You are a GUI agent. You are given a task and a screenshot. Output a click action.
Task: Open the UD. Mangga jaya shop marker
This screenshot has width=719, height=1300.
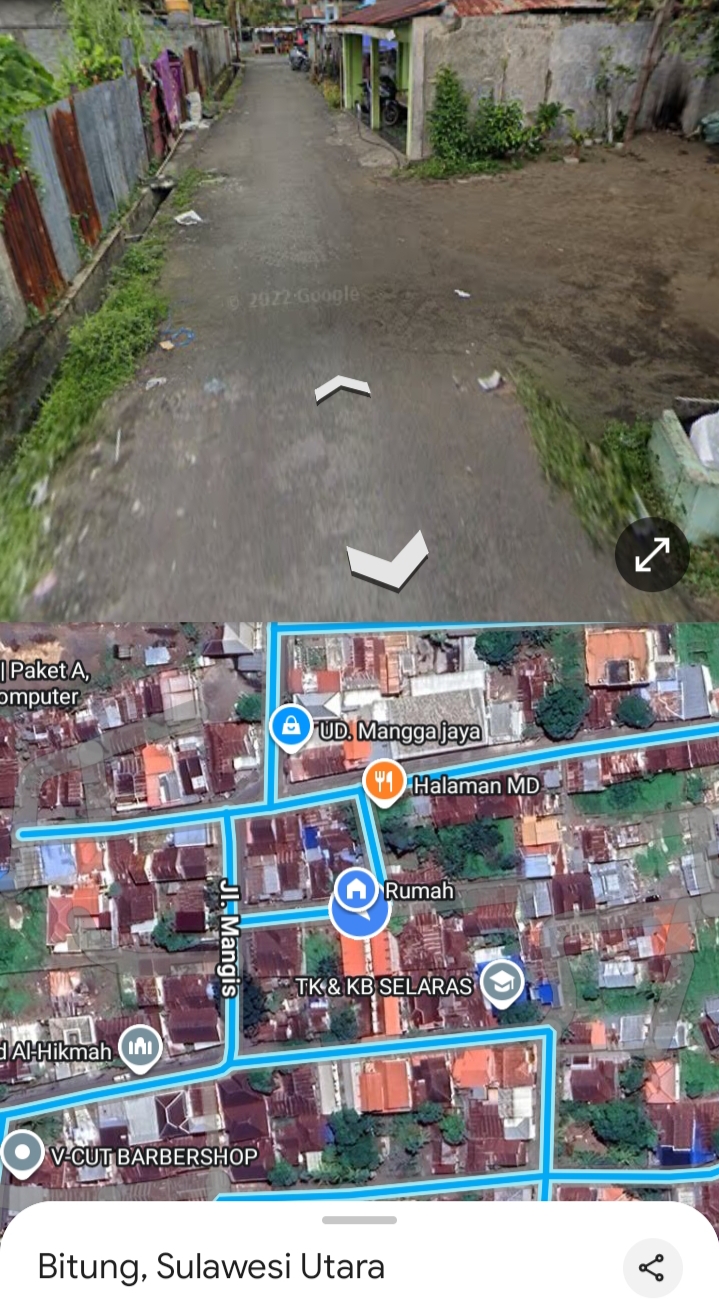(290, 726)
